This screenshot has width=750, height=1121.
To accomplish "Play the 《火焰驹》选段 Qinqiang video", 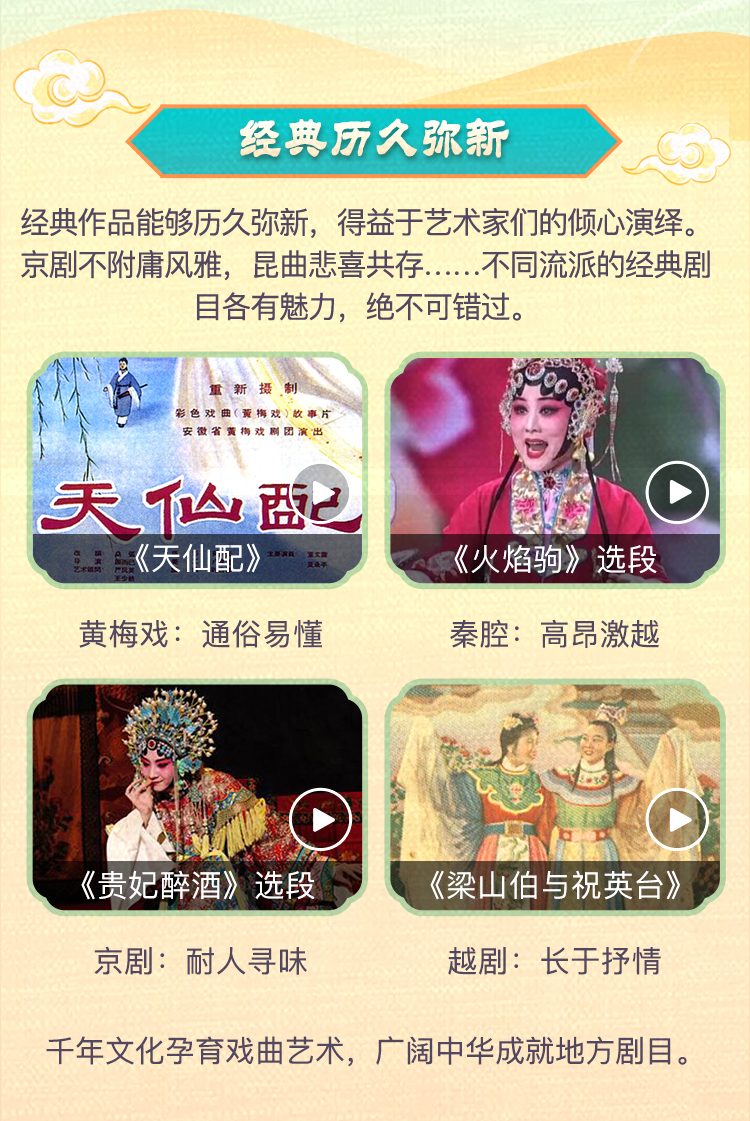I will pyautogui.click(x=677, y=492).
